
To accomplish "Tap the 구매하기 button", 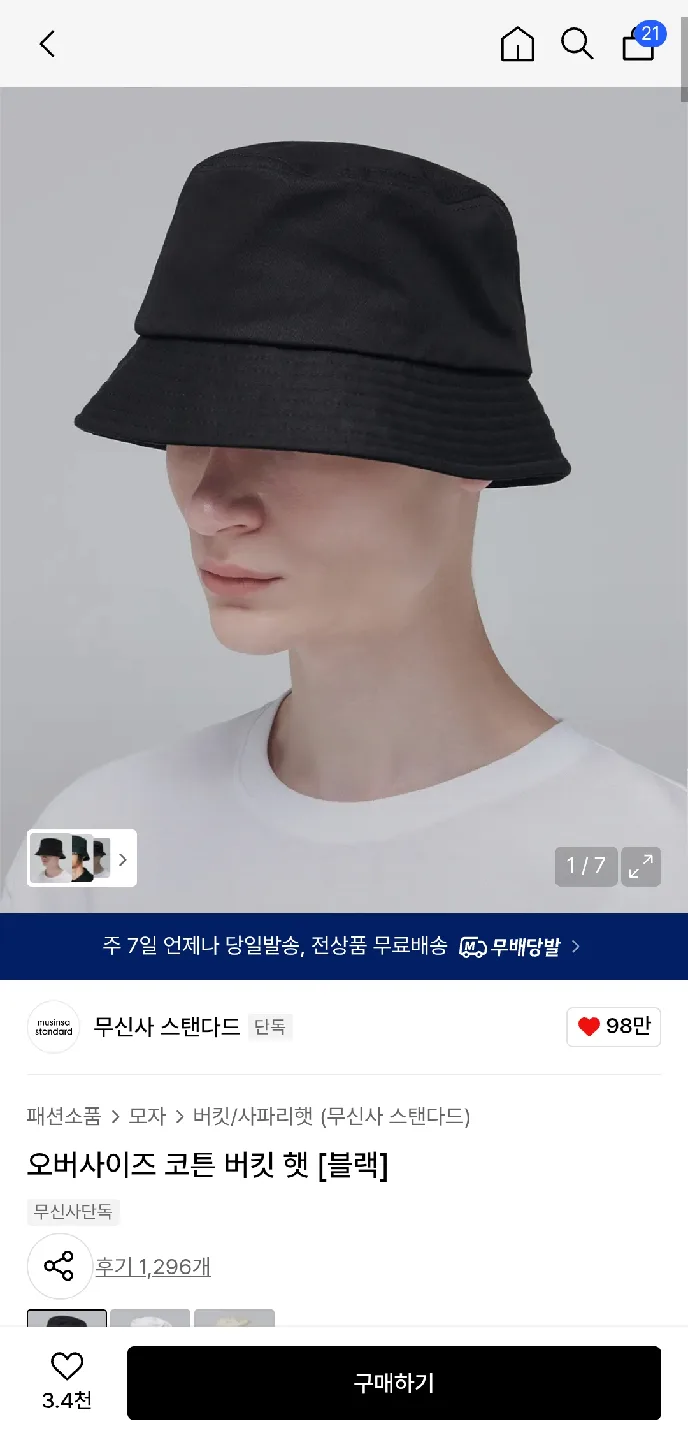I will click(393, 1383).
